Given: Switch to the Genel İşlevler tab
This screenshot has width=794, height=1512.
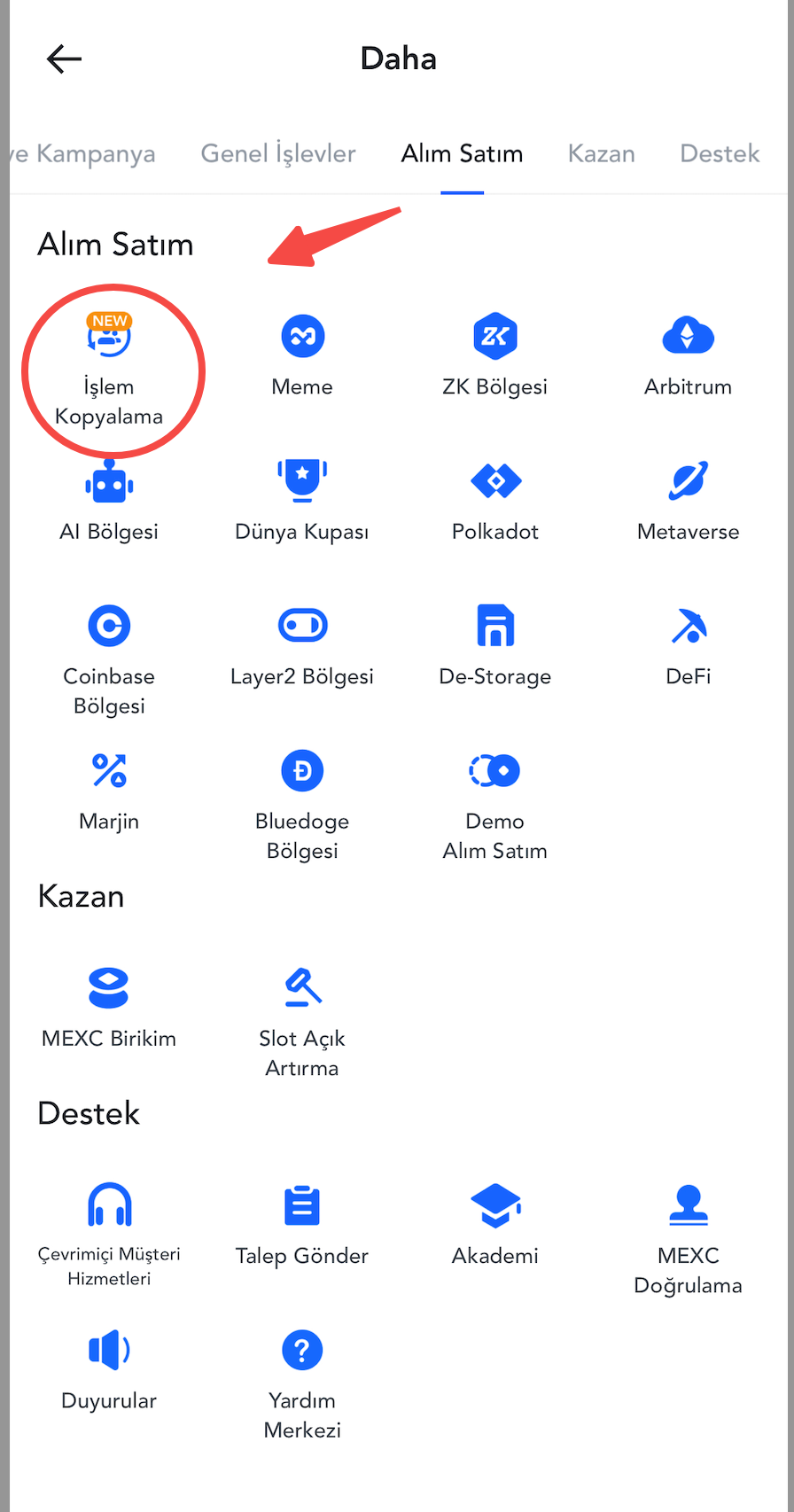Looking at the screenshot, I should [278, 153].
